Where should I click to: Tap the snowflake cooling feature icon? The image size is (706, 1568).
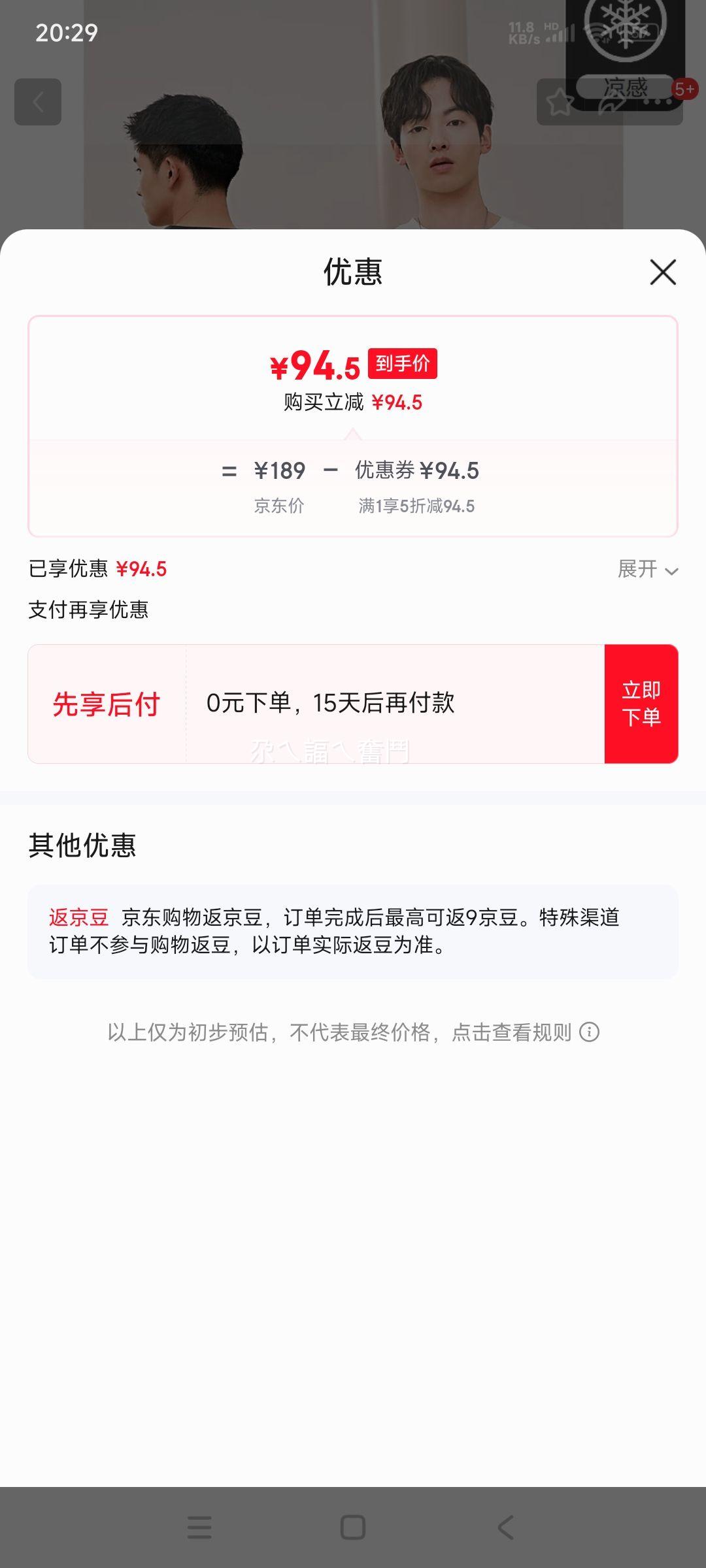pyautogui.click(x=624, y=29)
